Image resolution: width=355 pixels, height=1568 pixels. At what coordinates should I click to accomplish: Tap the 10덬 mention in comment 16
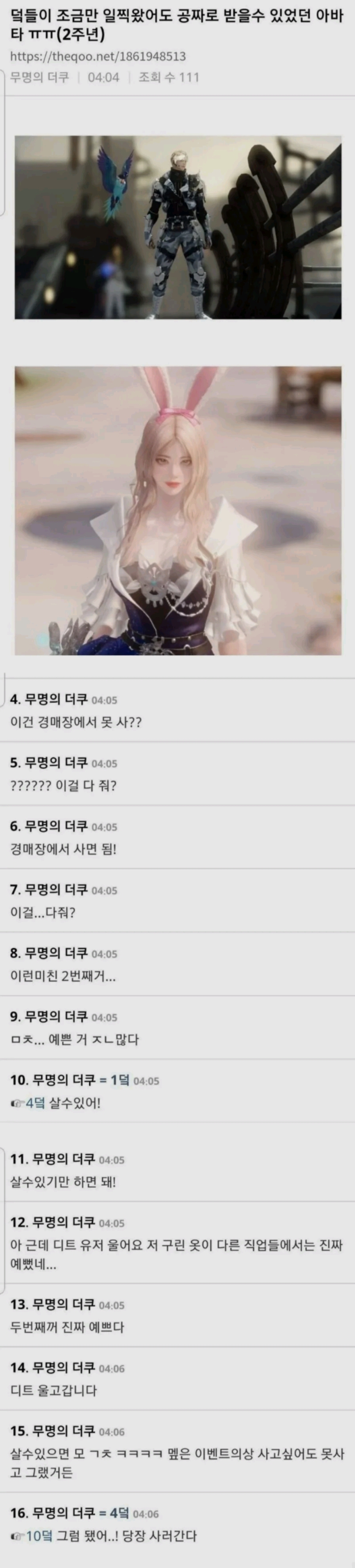pos(39,1536)
